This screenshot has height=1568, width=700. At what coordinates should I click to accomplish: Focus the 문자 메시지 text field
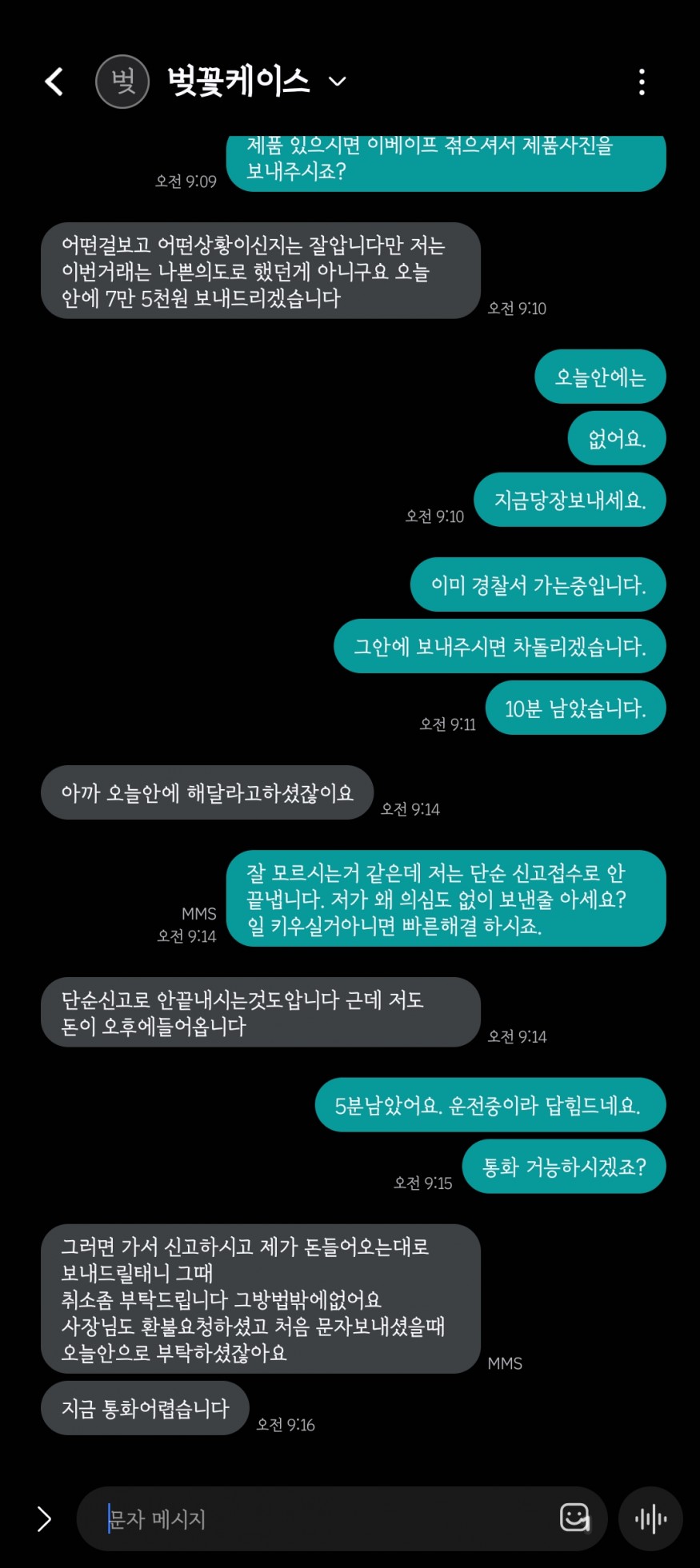[x=320, y=1518]
